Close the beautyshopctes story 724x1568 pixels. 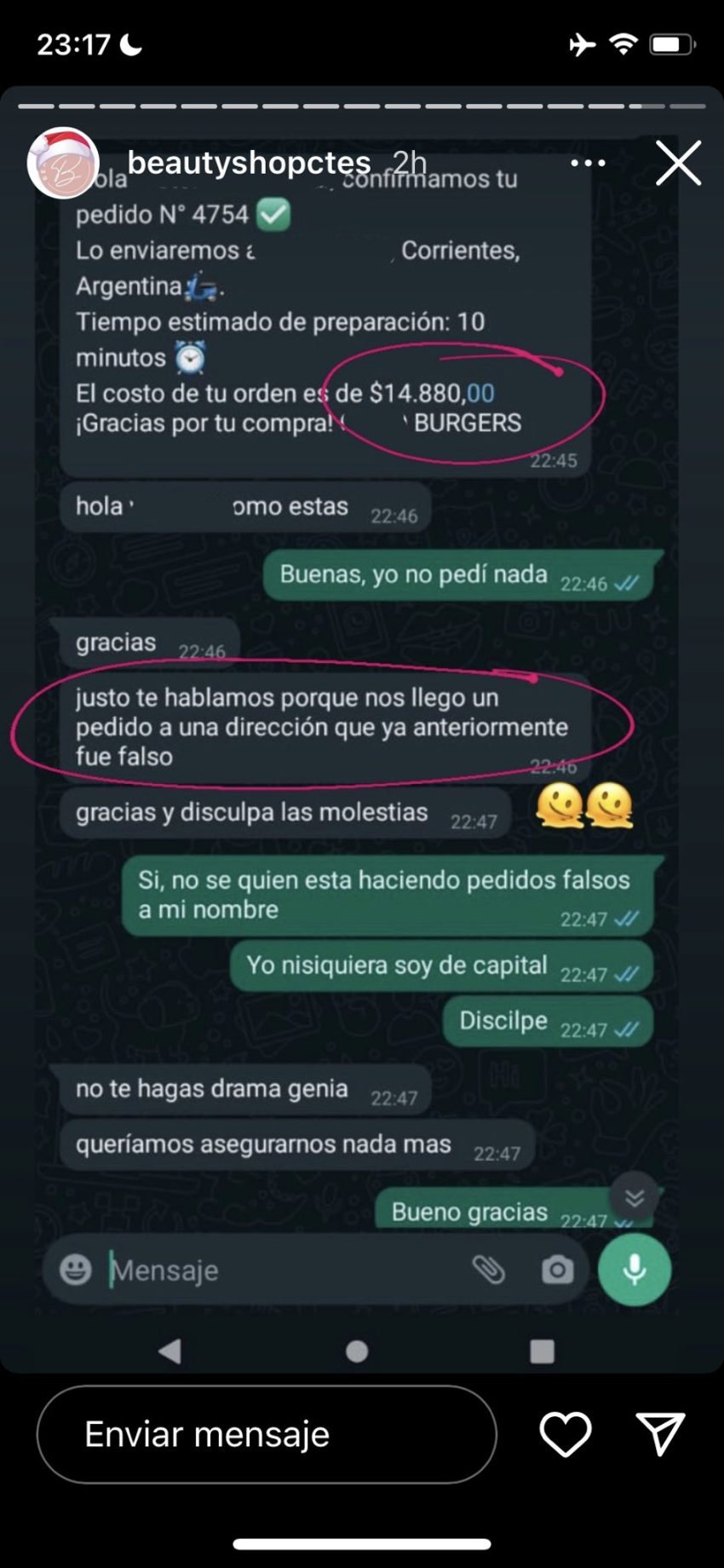click(x=678, y=163)
